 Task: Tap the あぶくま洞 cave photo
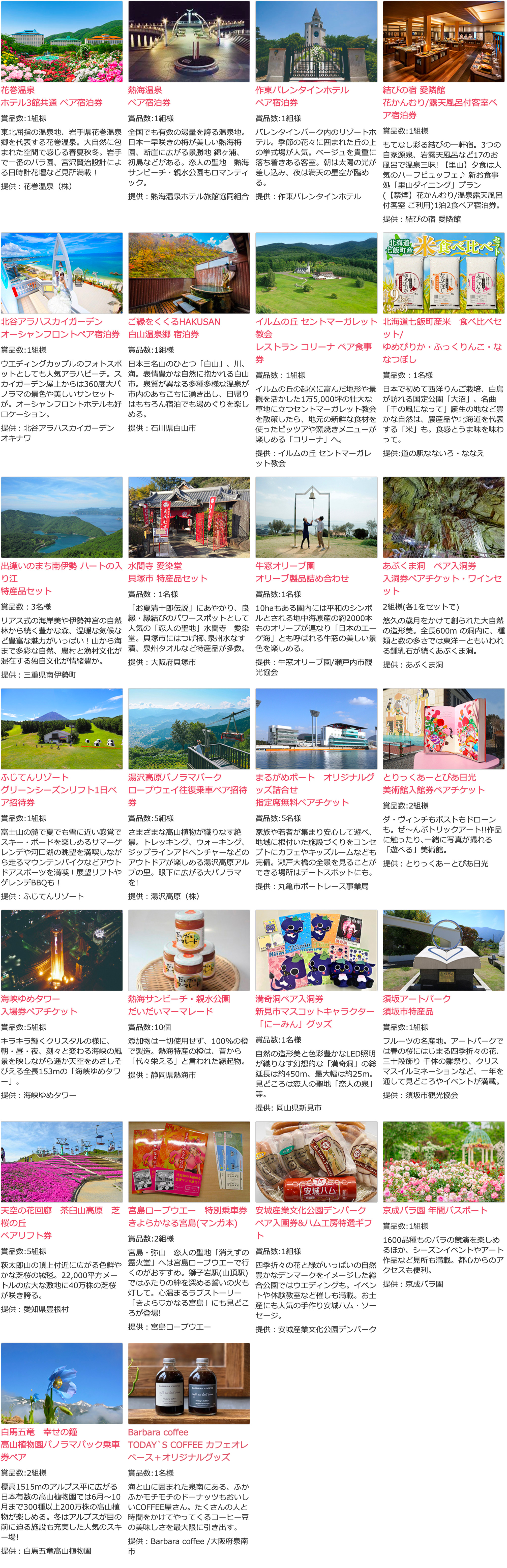click(x=443, y=517)
